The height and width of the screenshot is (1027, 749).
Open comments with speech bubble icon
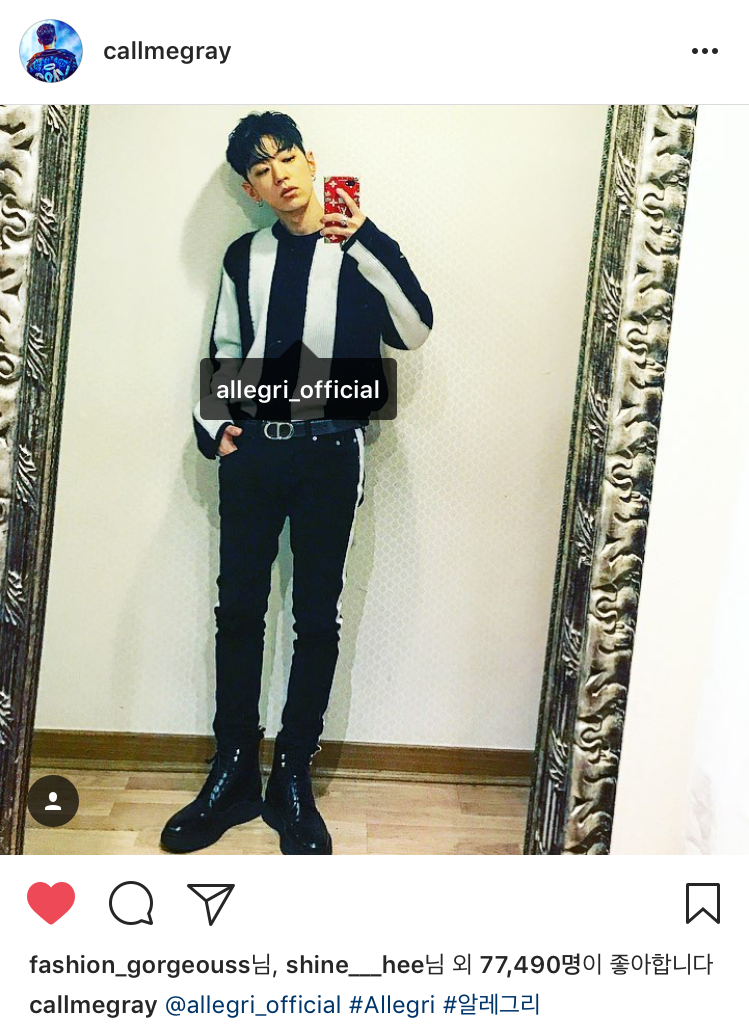tap(131, 903)
